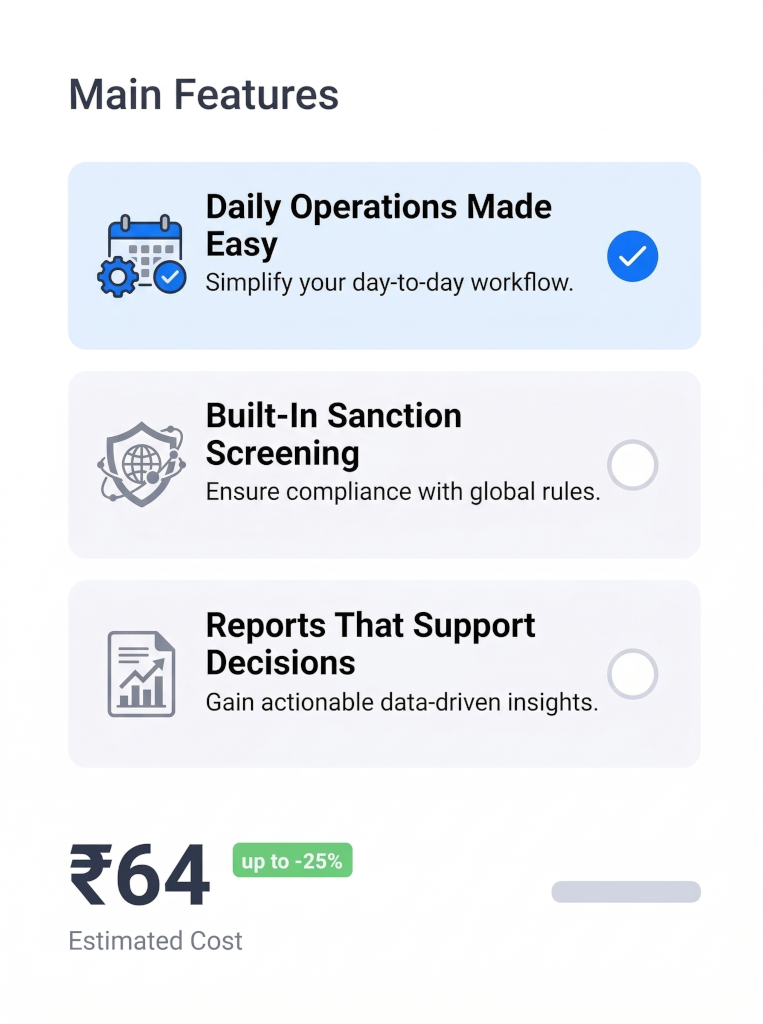This screenshot has width=763, height=1024.
Task: Select Reports That Support Decisions option
Action: click(x=632, y=674)
